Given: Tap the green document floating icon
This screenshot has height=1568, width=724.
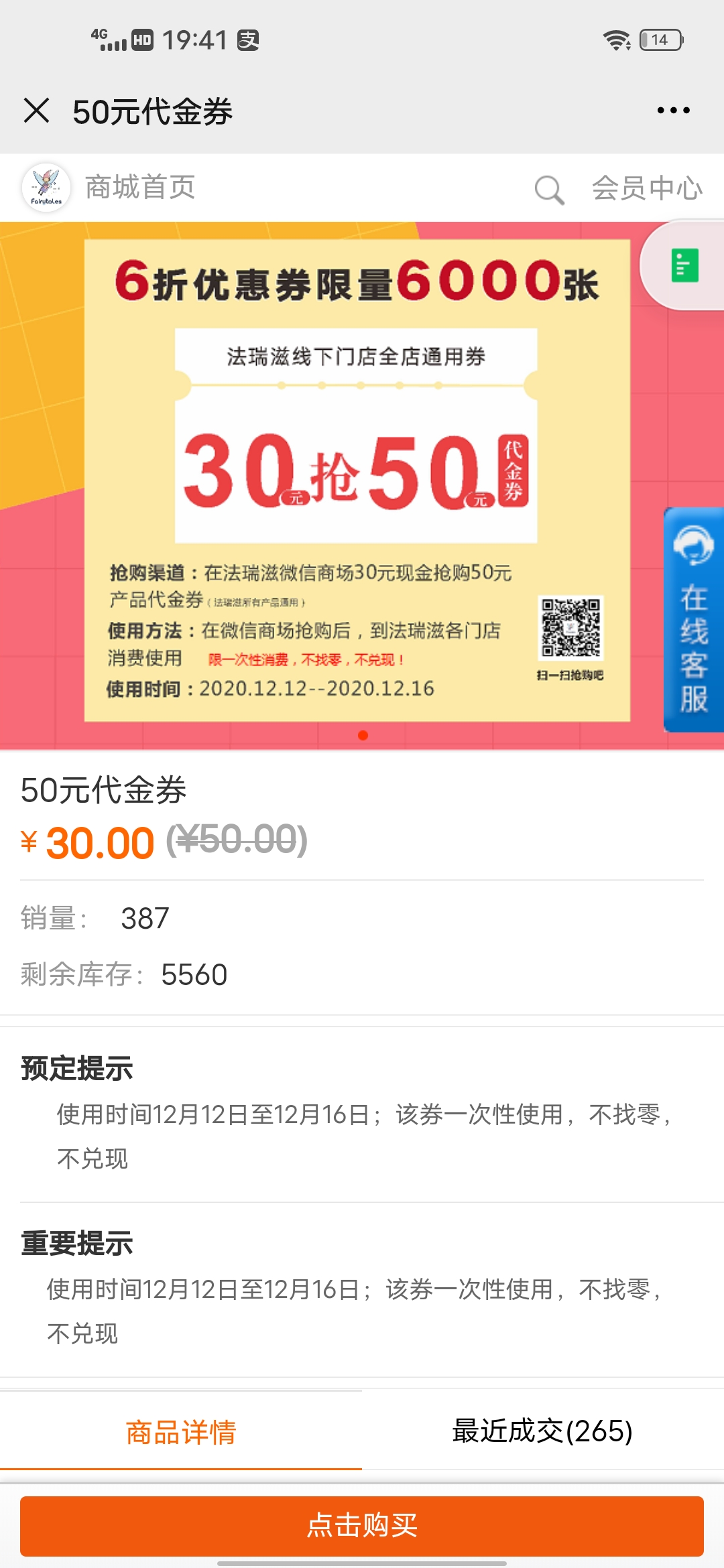Looking at the screenshot, I should [x=684, y=265].
